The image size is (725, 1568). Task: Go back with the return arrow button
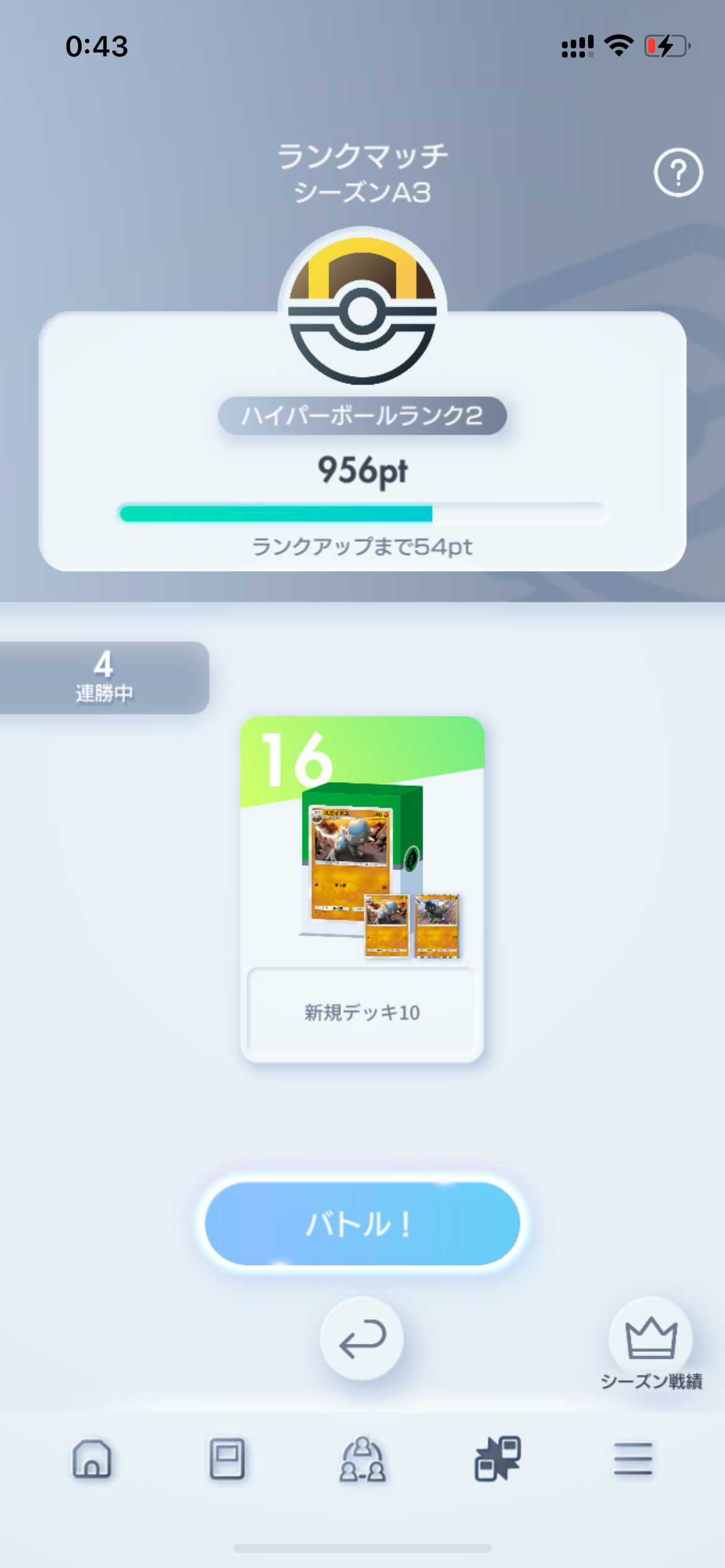click(362, 1339)
